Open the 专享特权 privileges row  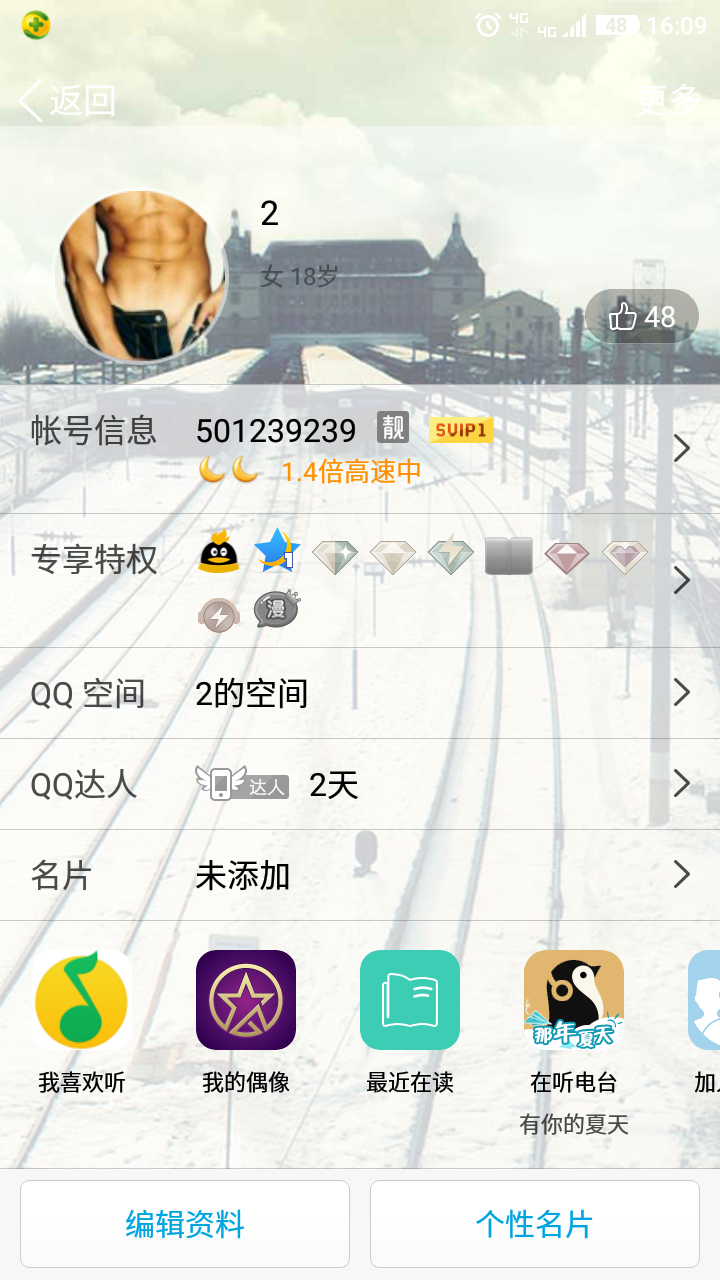coord(360,580)
